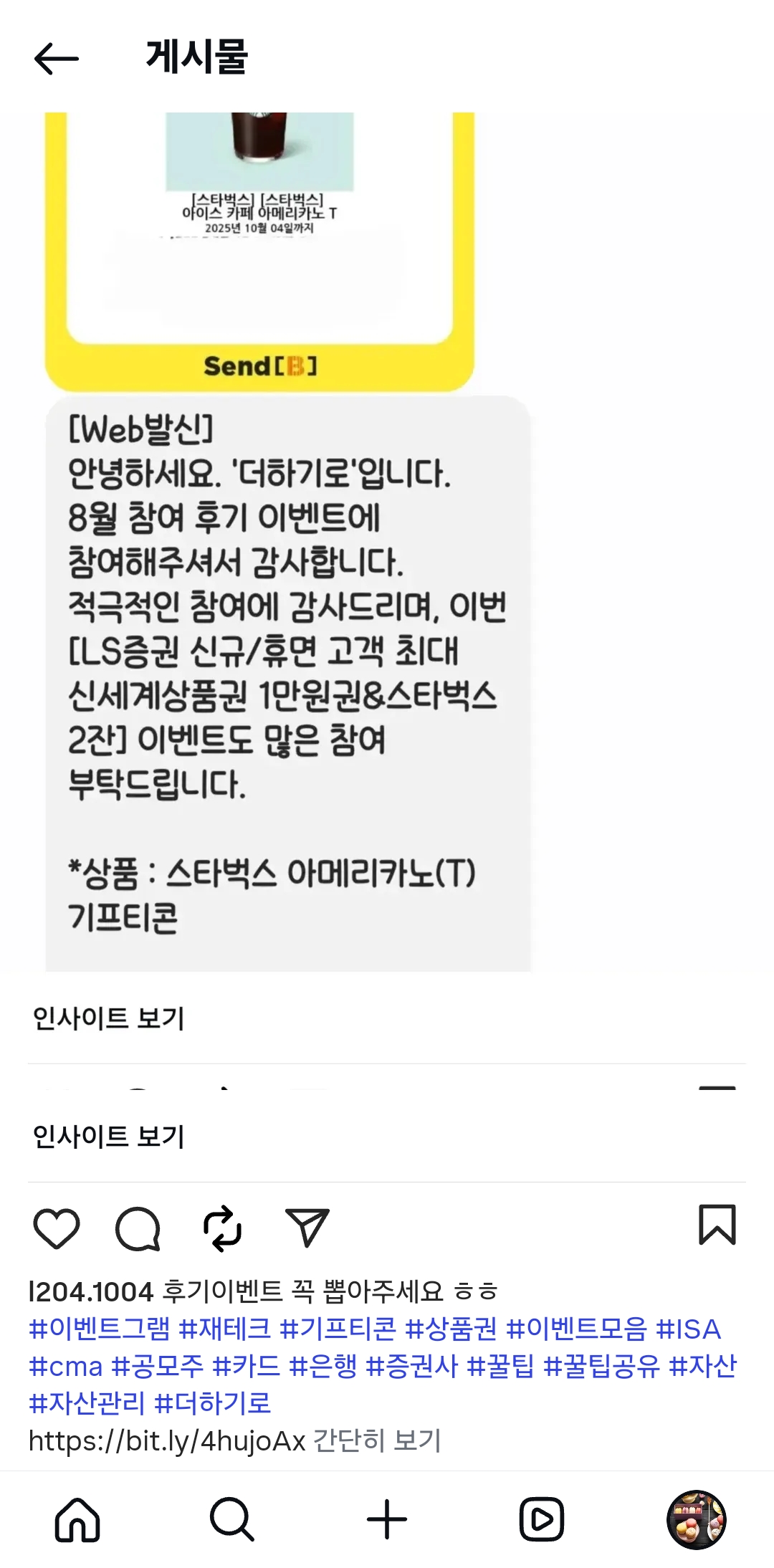The width and height of the screenshot is (774, 1568).
Task: Open hashtag #더하기로
Action: (214, 1403)
